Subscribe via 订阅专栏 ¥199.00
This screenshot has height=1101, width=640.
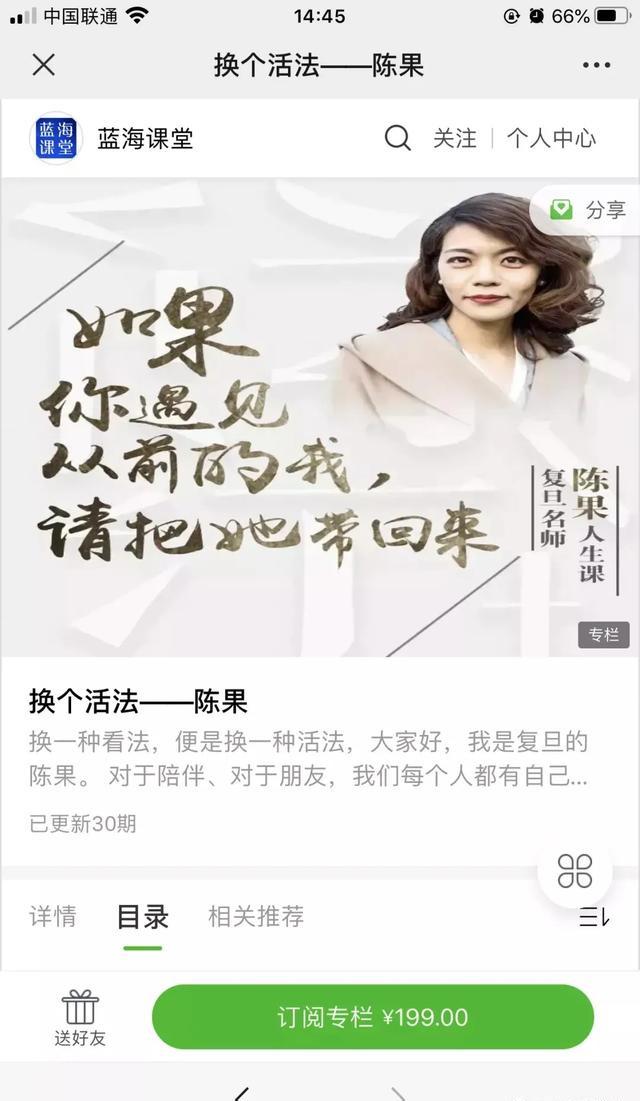tap(372, 1017)
